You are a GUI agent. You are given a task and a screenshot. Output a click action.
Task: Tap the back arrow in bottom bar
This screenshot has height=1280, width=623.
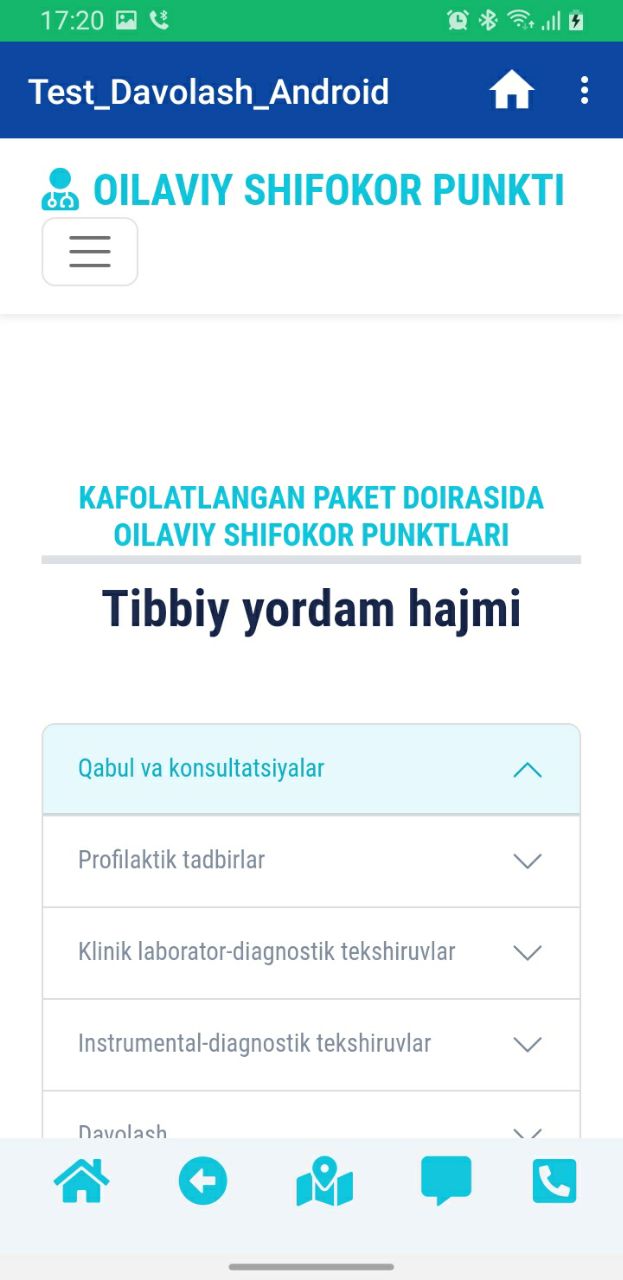[x=203, y=1182]
